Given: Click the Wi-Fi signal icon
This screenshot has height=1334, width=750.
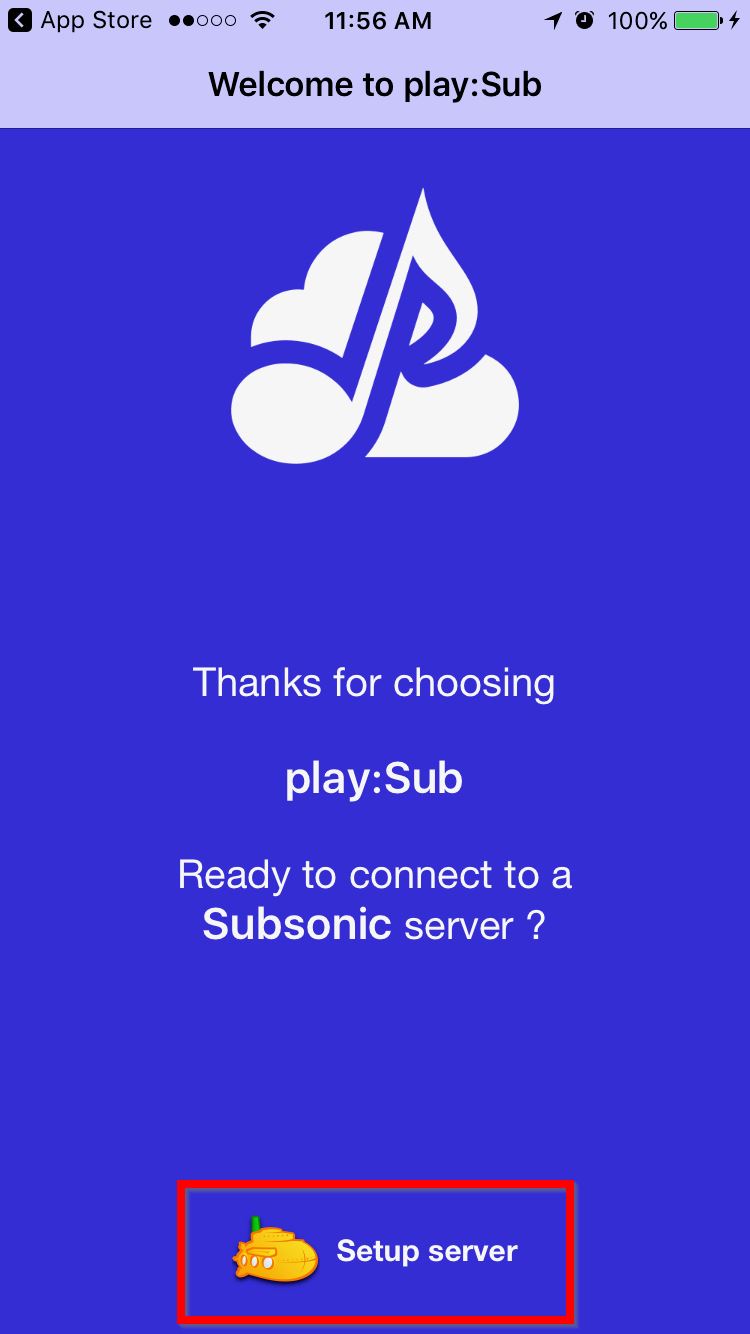Looking at the screenshot, I should [x=261, y=19].
